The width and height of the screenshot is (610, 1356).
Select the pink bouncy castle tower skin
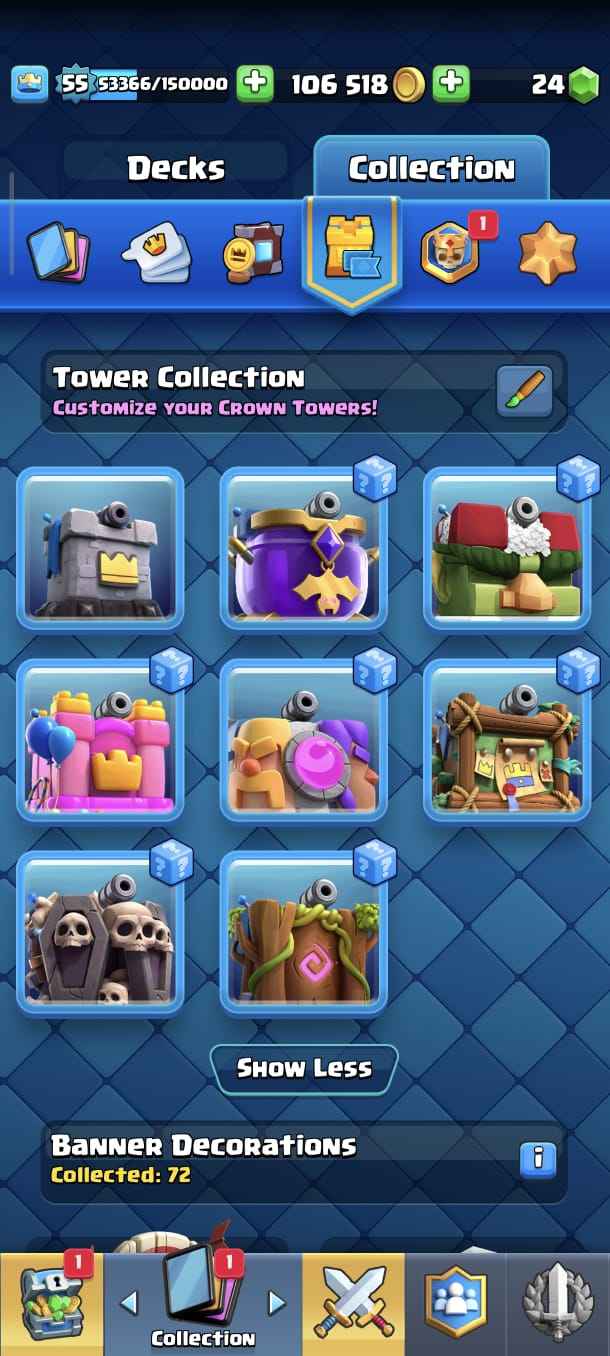point(100,741)
